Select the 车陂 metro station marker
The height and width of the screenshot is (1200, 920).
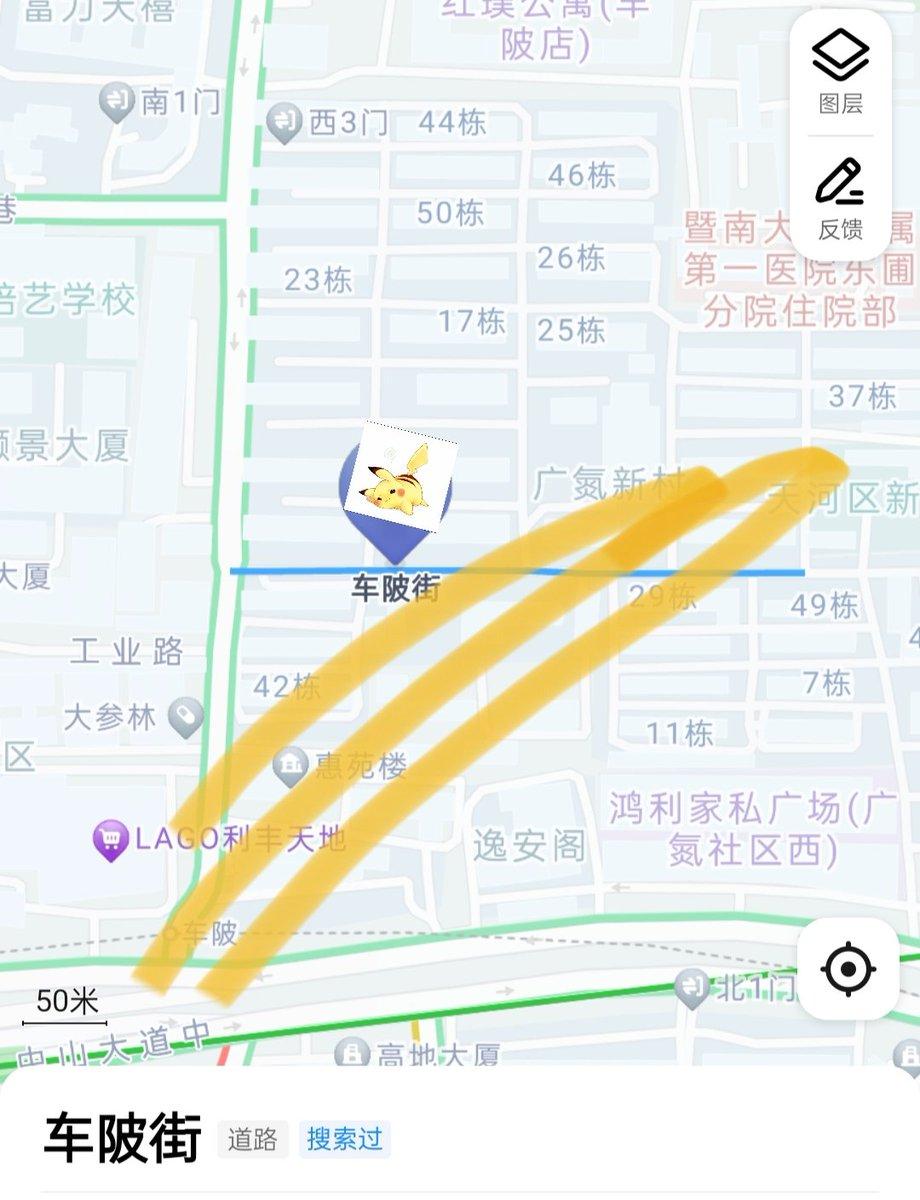[x=171, y=934]
